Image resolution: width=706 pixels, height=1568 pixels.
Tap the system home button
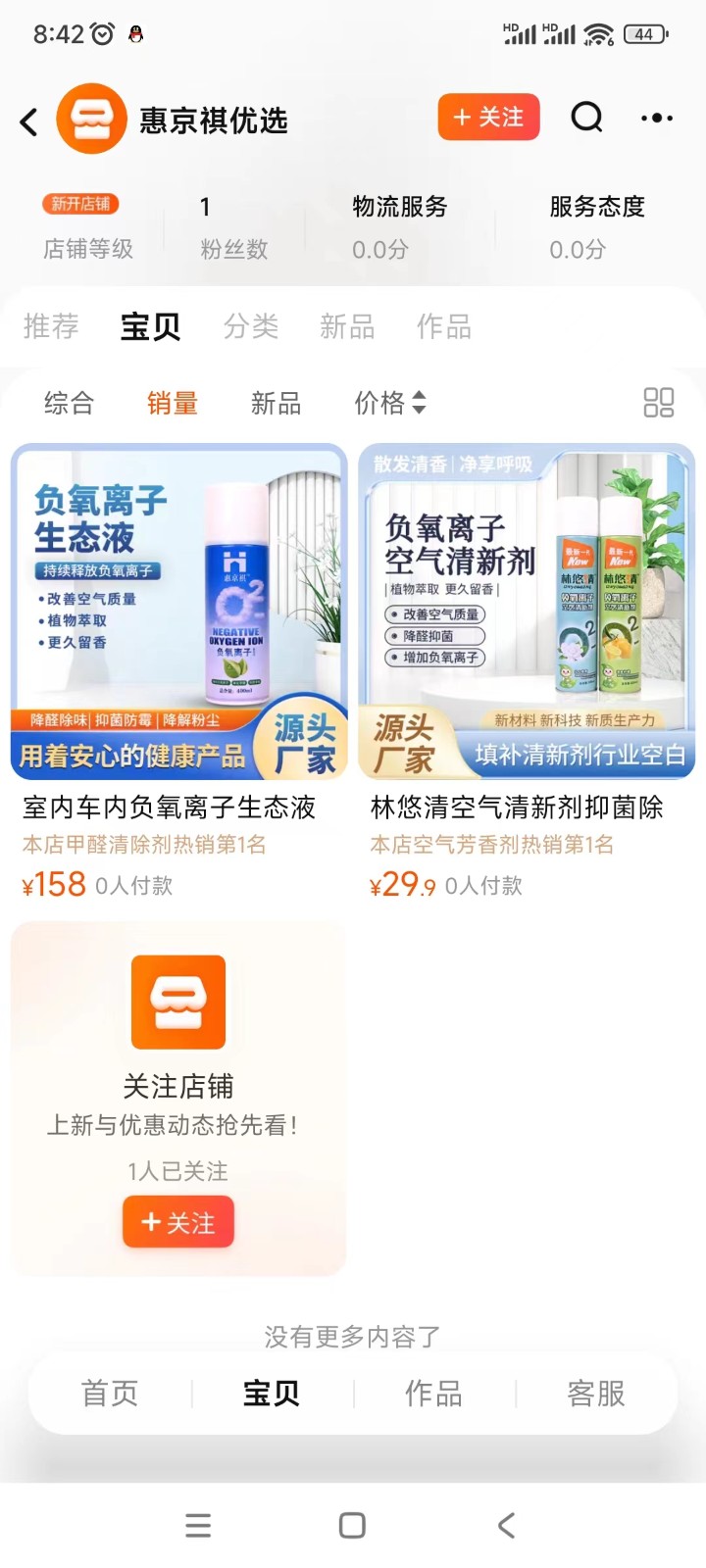pos(352,1526)
